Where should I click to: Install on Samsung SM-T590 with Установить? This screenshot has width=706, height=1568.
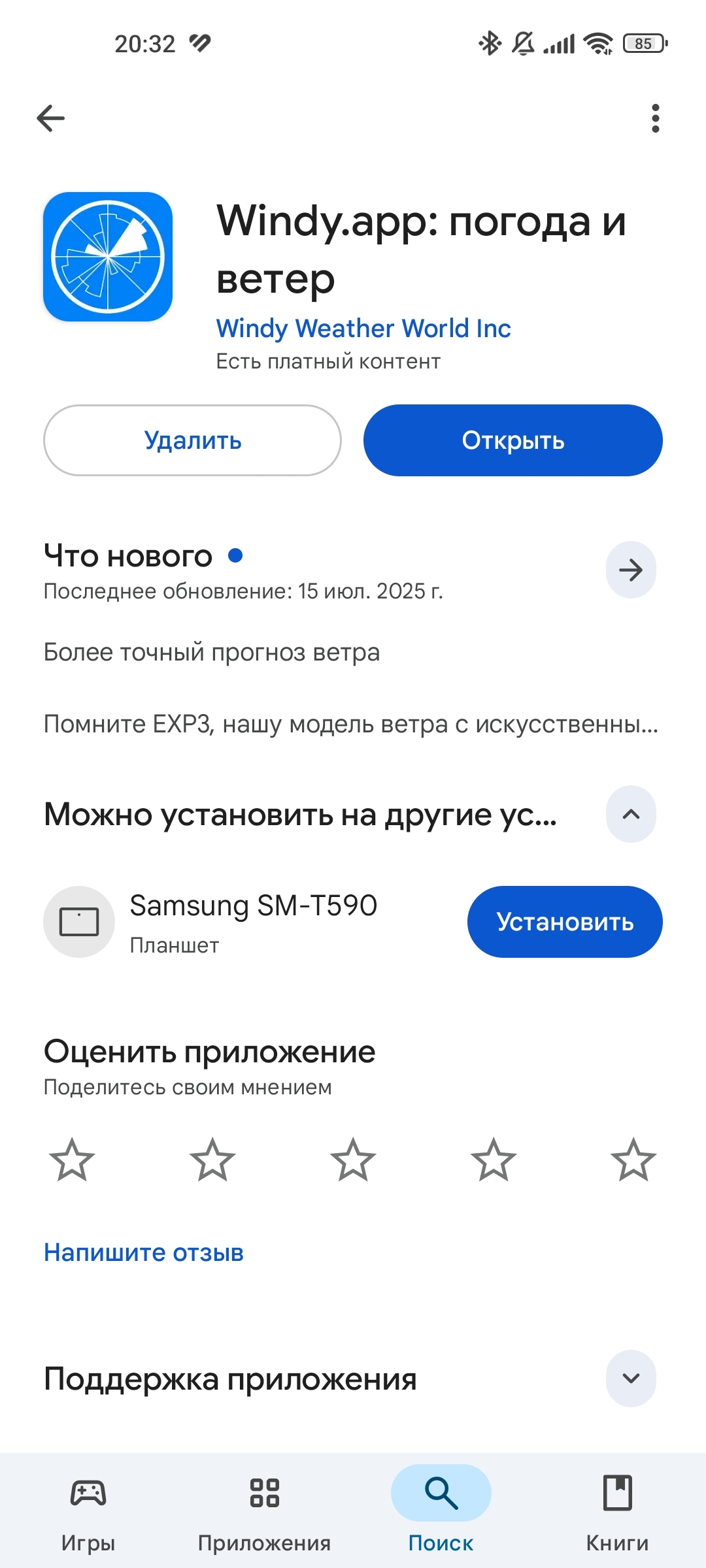point(565,922)
